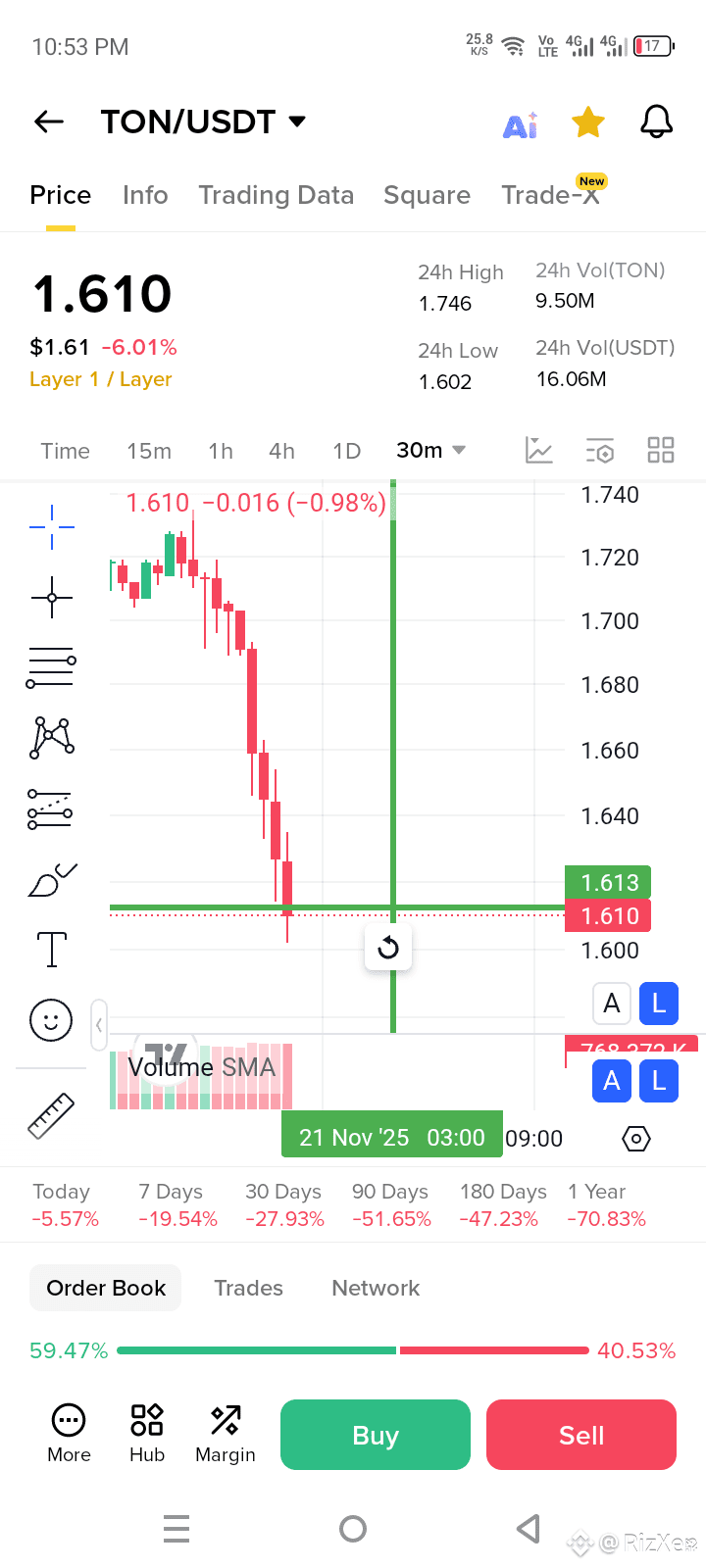
Task: Select the 1D chart interval
Action: (346, 451)
